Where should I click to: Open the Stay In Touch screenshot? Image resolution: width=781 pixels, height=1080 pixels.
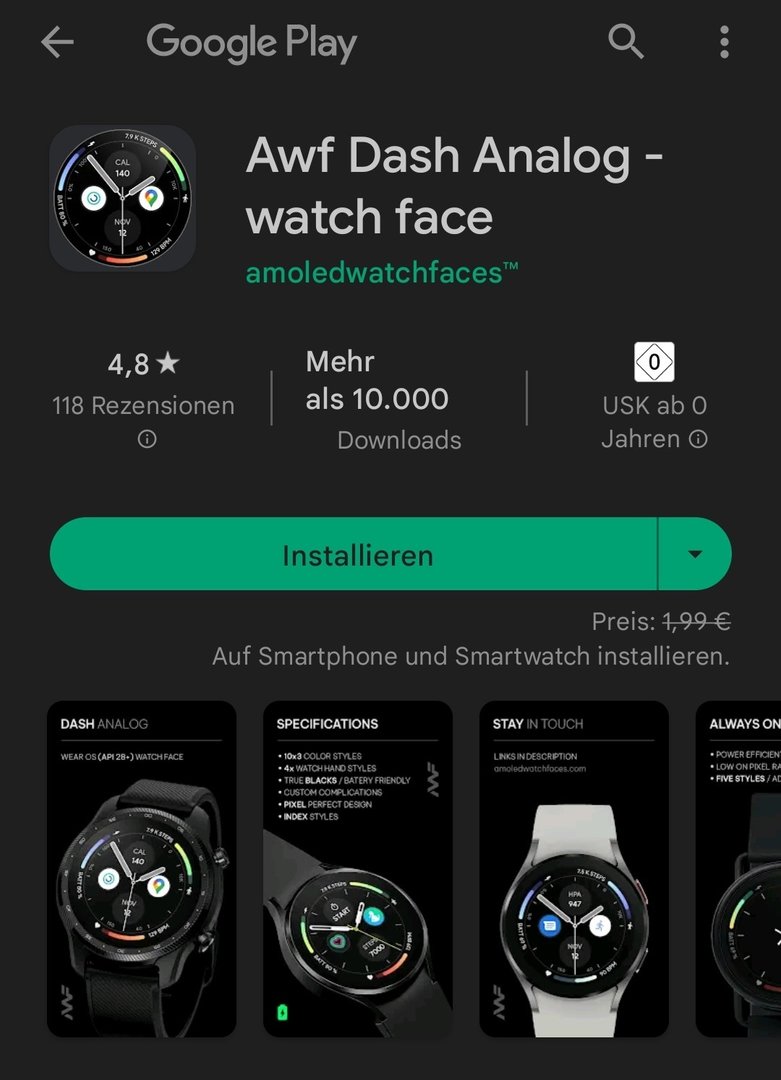coord(574,868)
